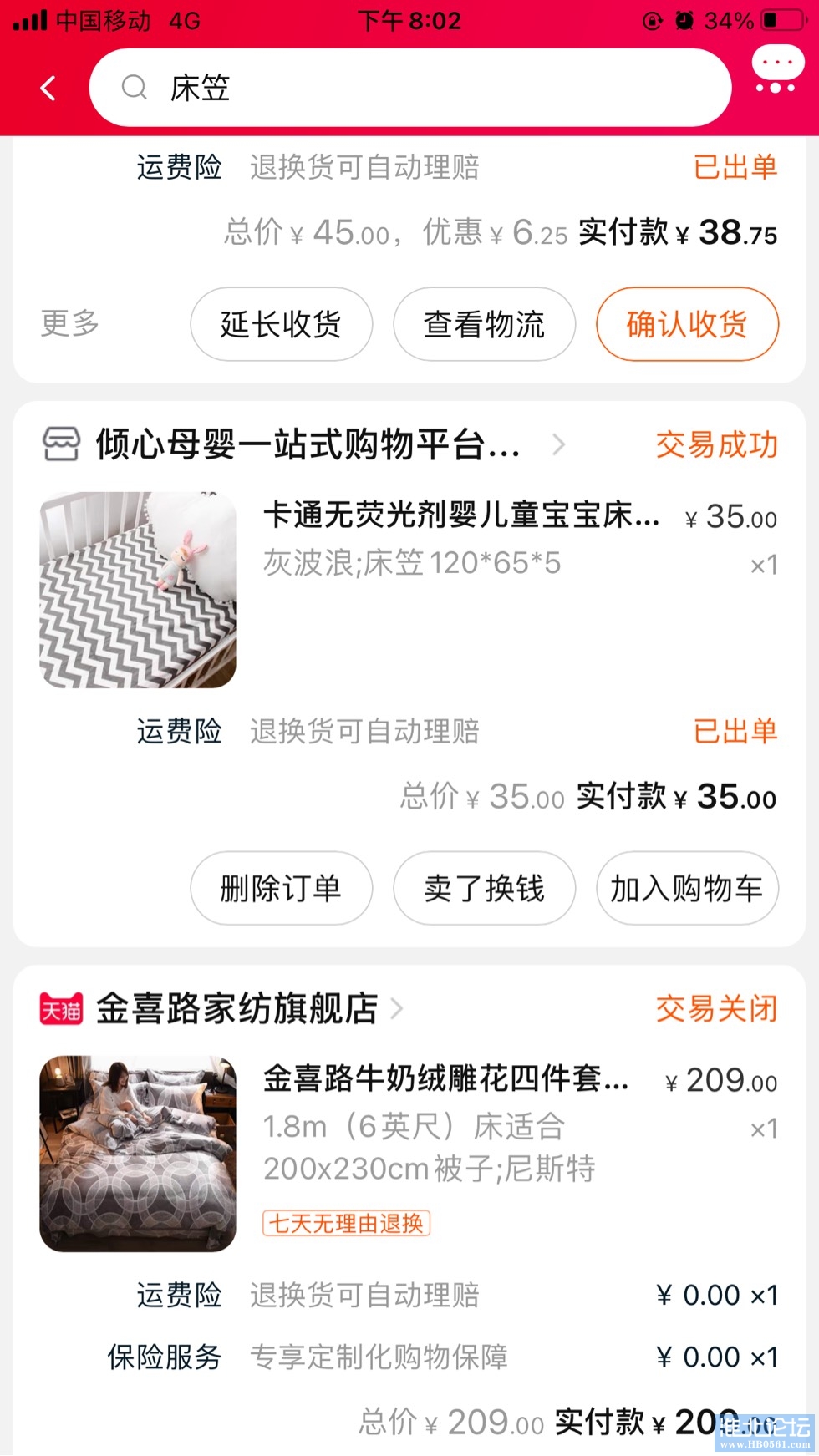Open the 卡通无荧光剂婴儿童宝宝床 product
The image size is (819, 1456).
click(460, 515)
